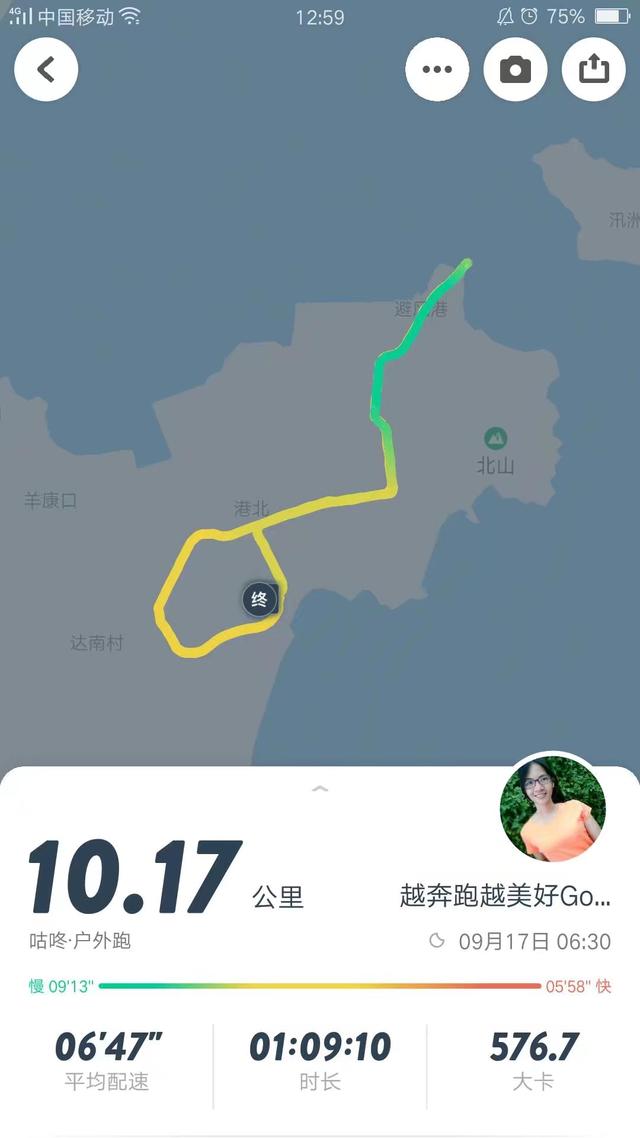
Task: Go back using the arrow button
Action: click(46, 69)
